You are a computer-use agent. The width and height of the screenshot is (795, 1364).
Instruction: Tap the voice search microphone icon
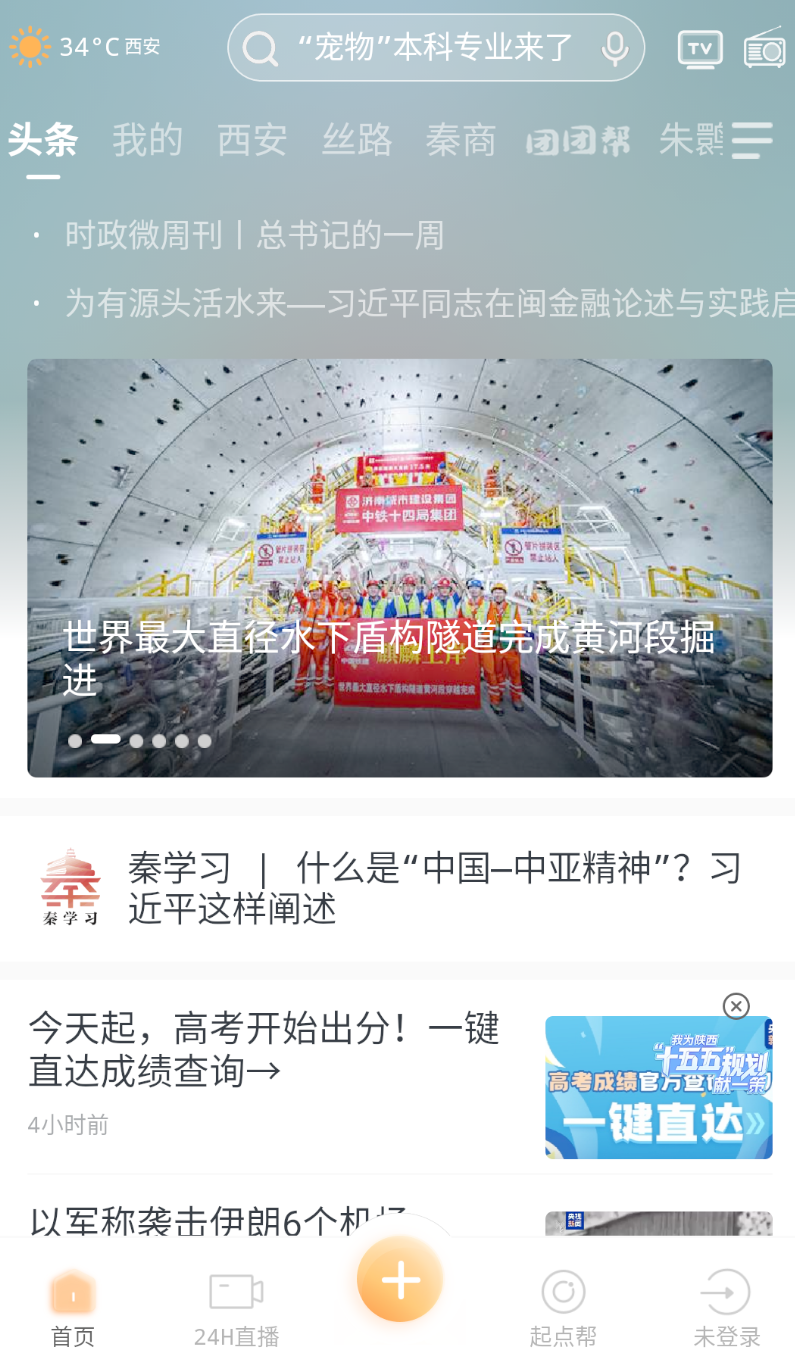tap(614, 47)
